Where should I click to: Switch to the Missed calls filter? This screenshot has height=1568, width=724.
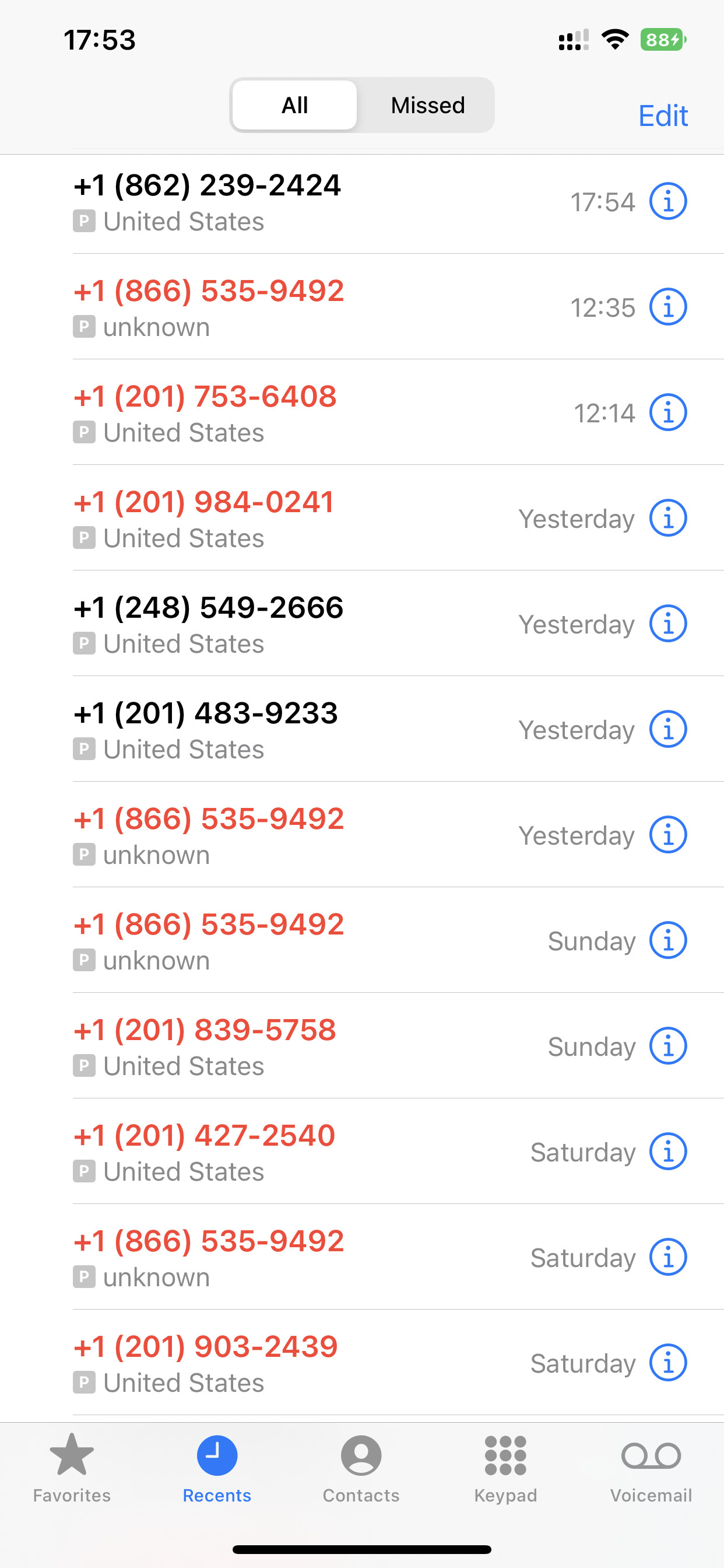pos(427,106)
